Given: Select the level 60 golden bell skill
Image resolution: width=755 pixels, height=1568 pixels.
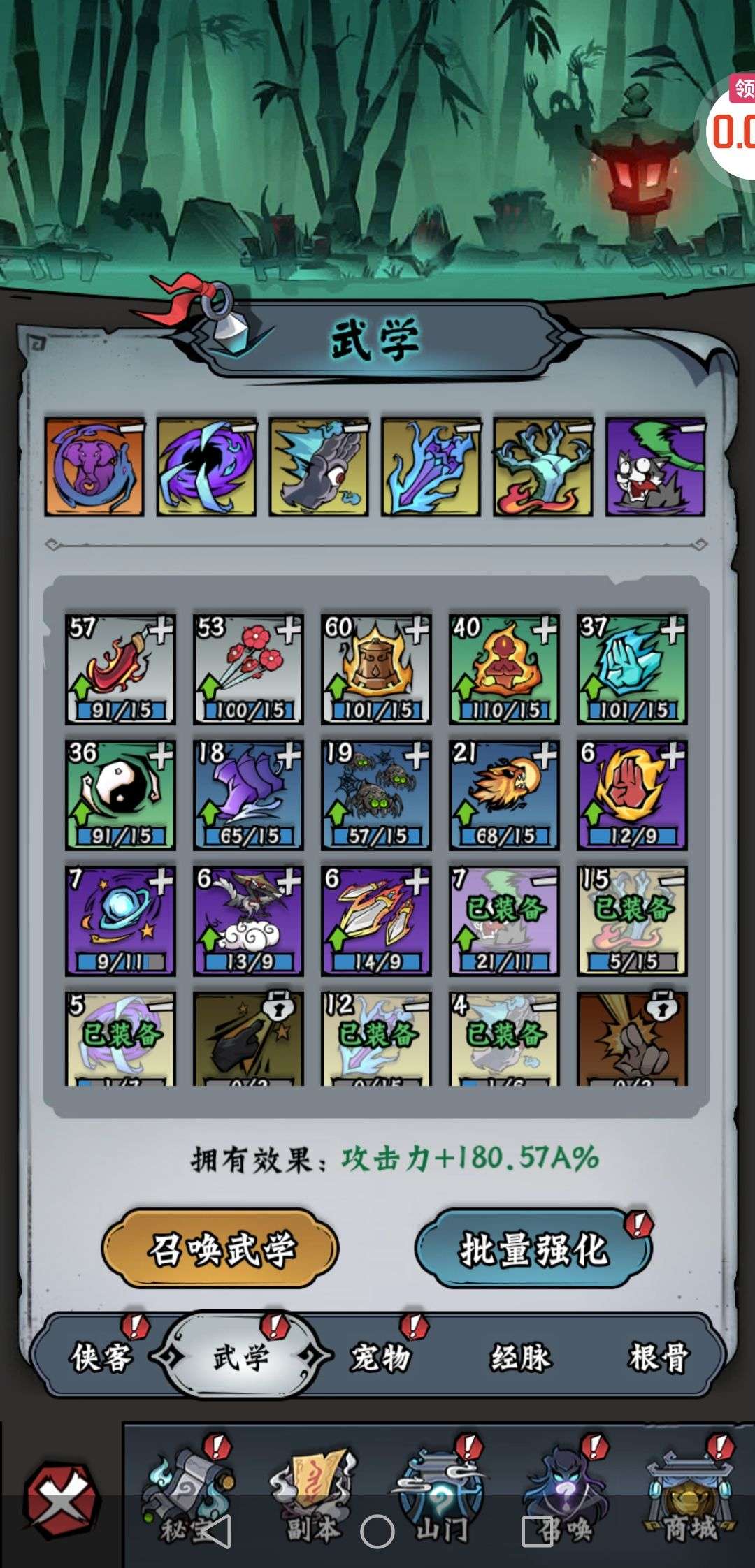Looking at the screenshot, I should click(376, 669).
